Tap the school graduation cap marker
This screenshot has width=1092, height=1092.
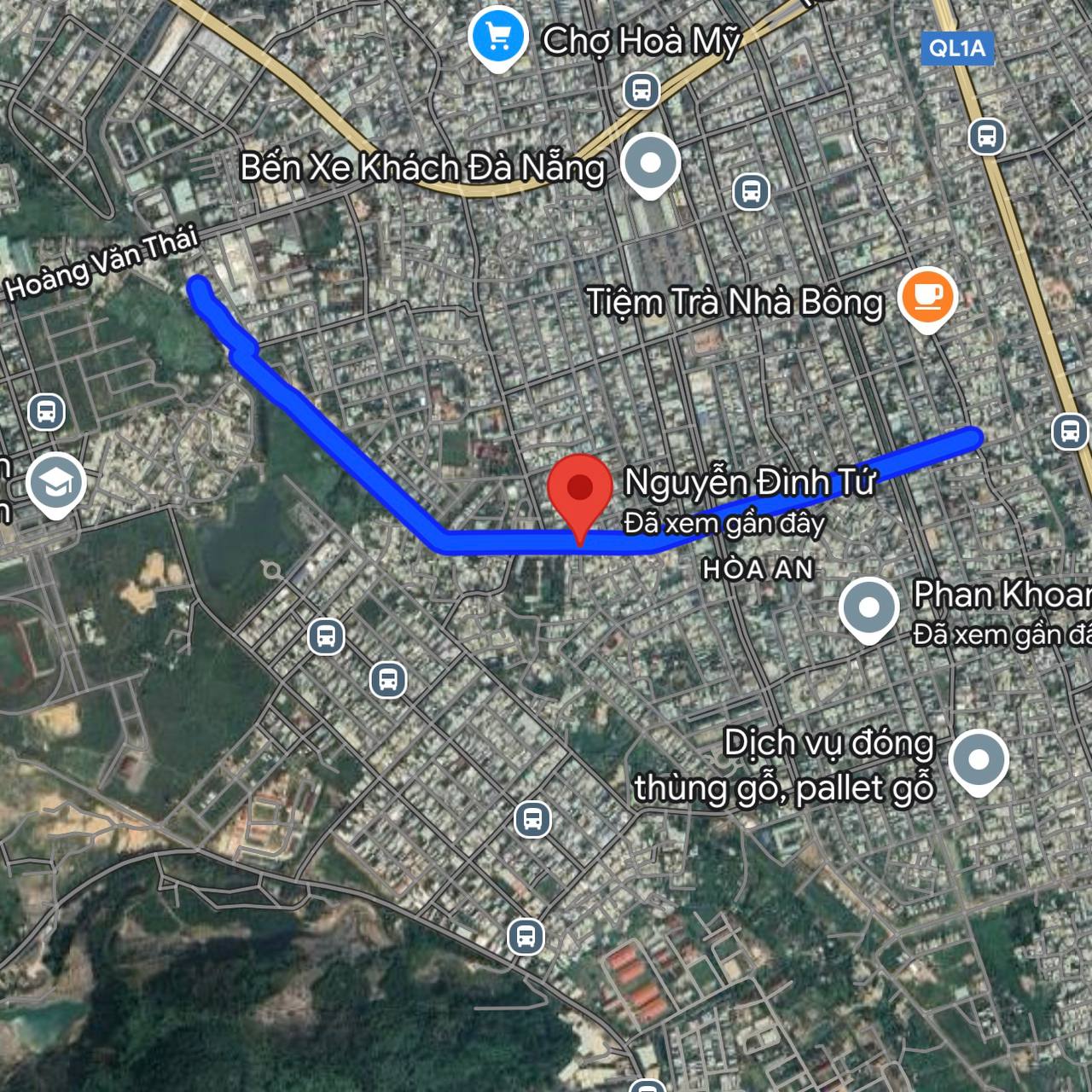point(55,483)
